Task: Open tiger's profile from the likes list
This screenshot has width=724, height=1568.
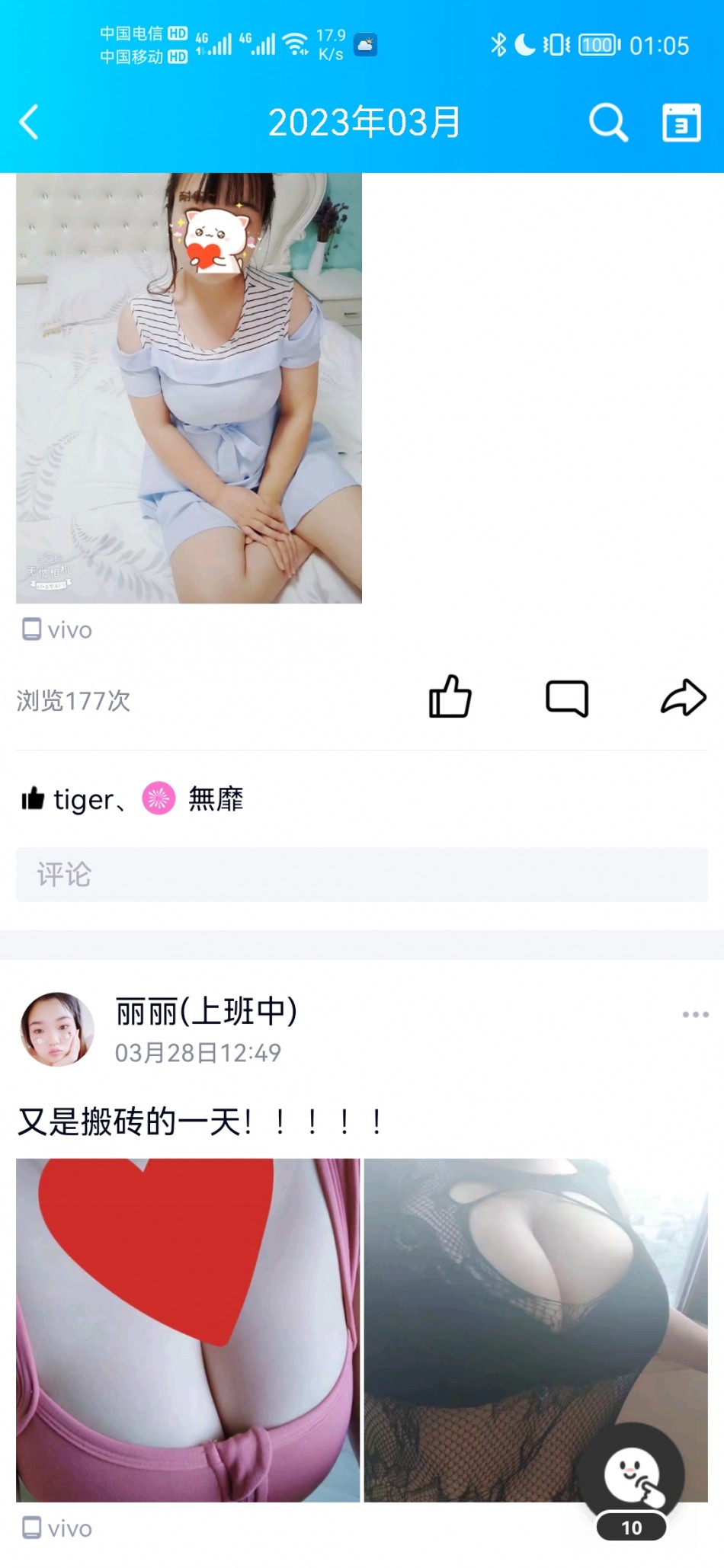Action: [82, 800]
